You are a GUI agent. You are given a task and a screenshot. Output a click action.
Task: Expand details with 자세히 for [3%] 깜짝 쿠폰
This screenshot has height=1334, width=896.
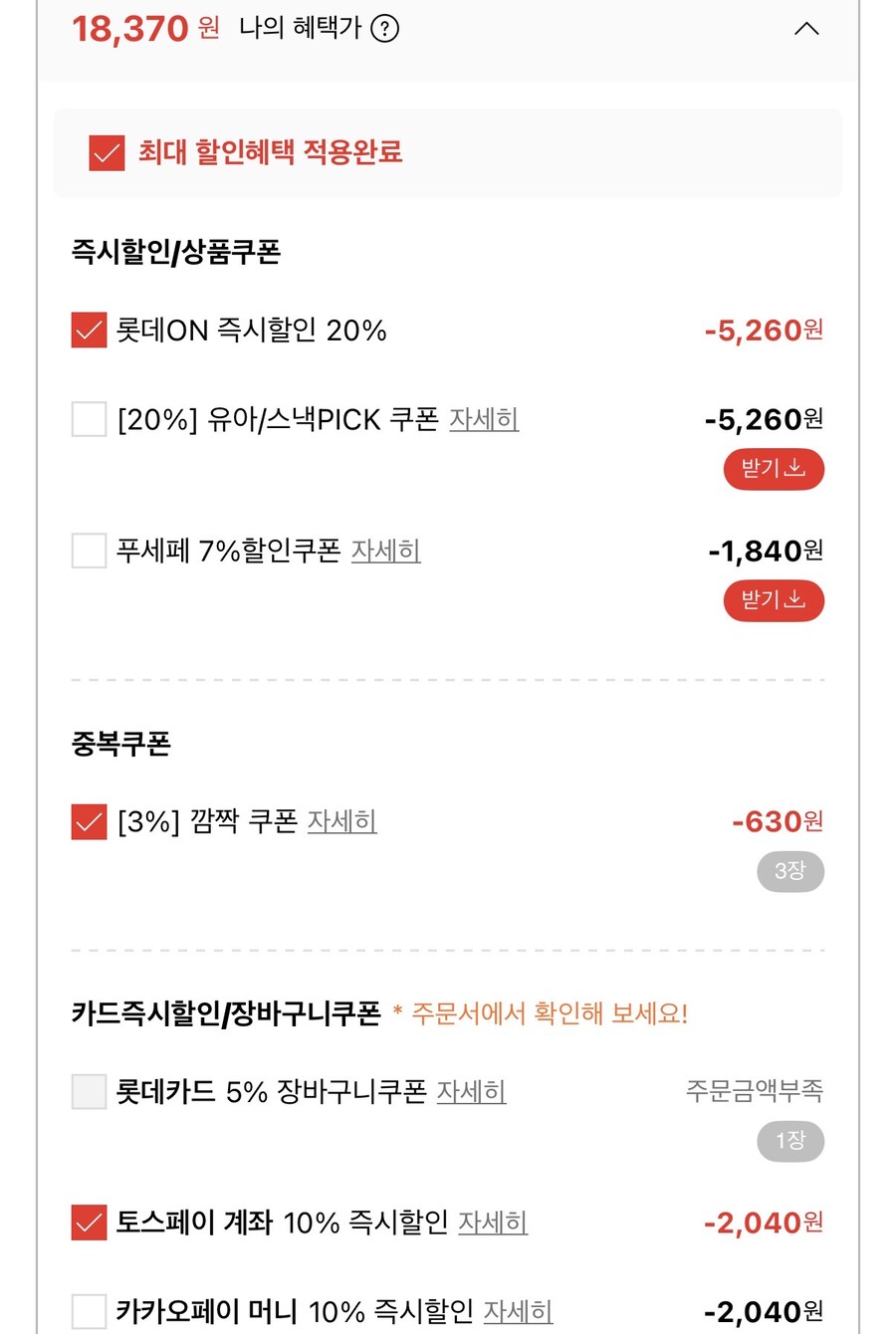342,822
